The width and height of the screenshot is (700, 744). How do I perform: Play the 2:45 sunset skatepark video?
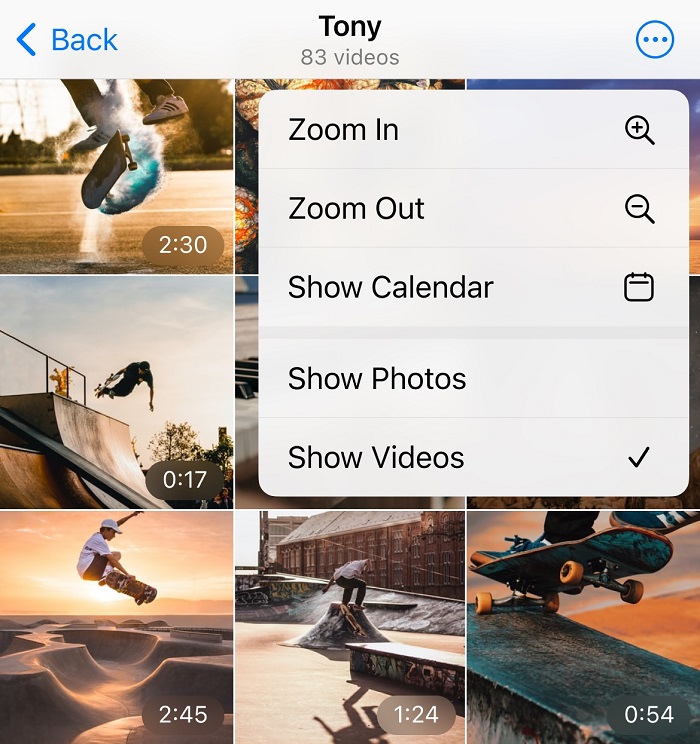pos(116,627)
